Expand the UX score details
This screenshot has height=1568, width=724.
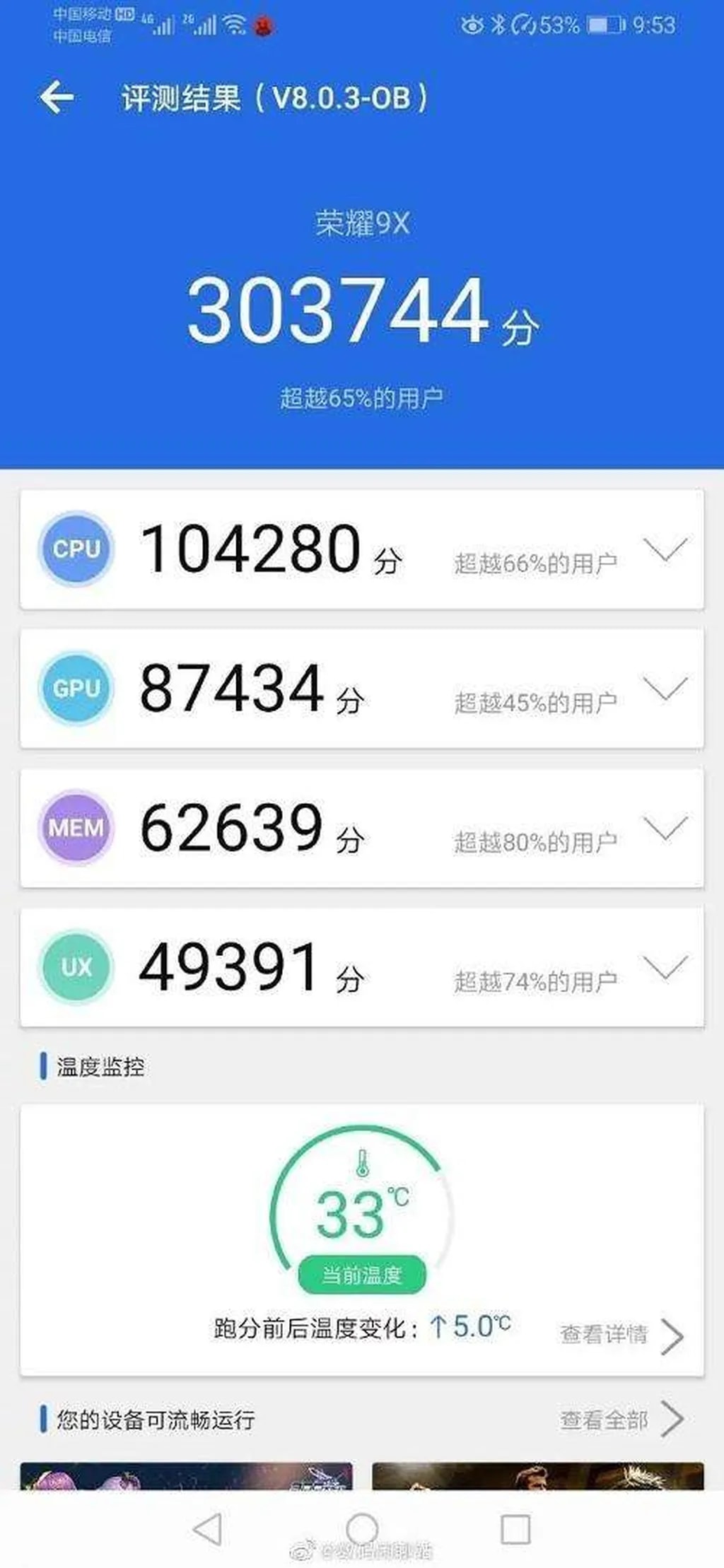coord(665,966)
